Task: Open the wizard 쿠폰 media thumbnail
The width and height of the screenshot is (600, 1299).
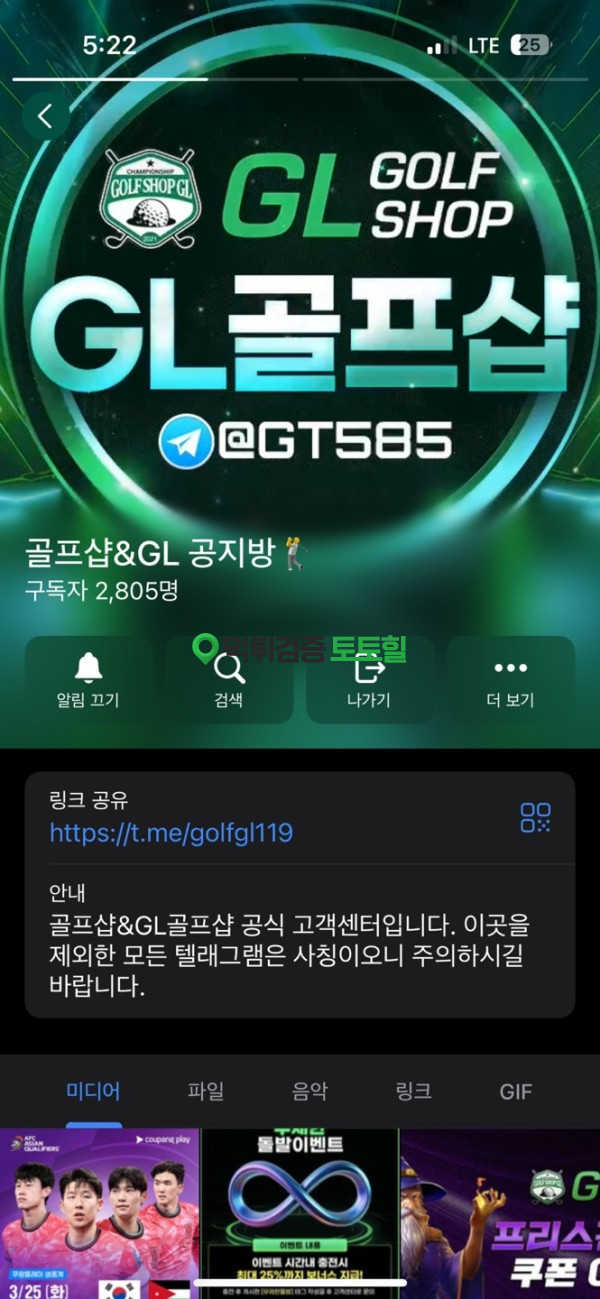Action: [x=500, y=1213]
